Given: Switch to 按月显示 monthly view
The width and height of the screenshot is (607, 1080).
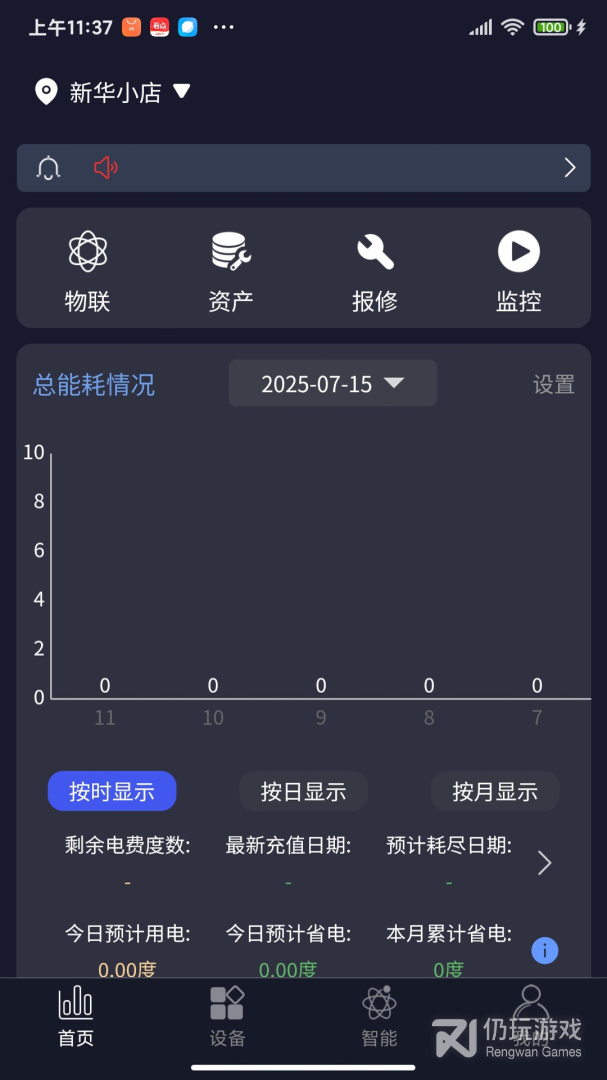Looking at the screenshot, I should tap(494, 792).
